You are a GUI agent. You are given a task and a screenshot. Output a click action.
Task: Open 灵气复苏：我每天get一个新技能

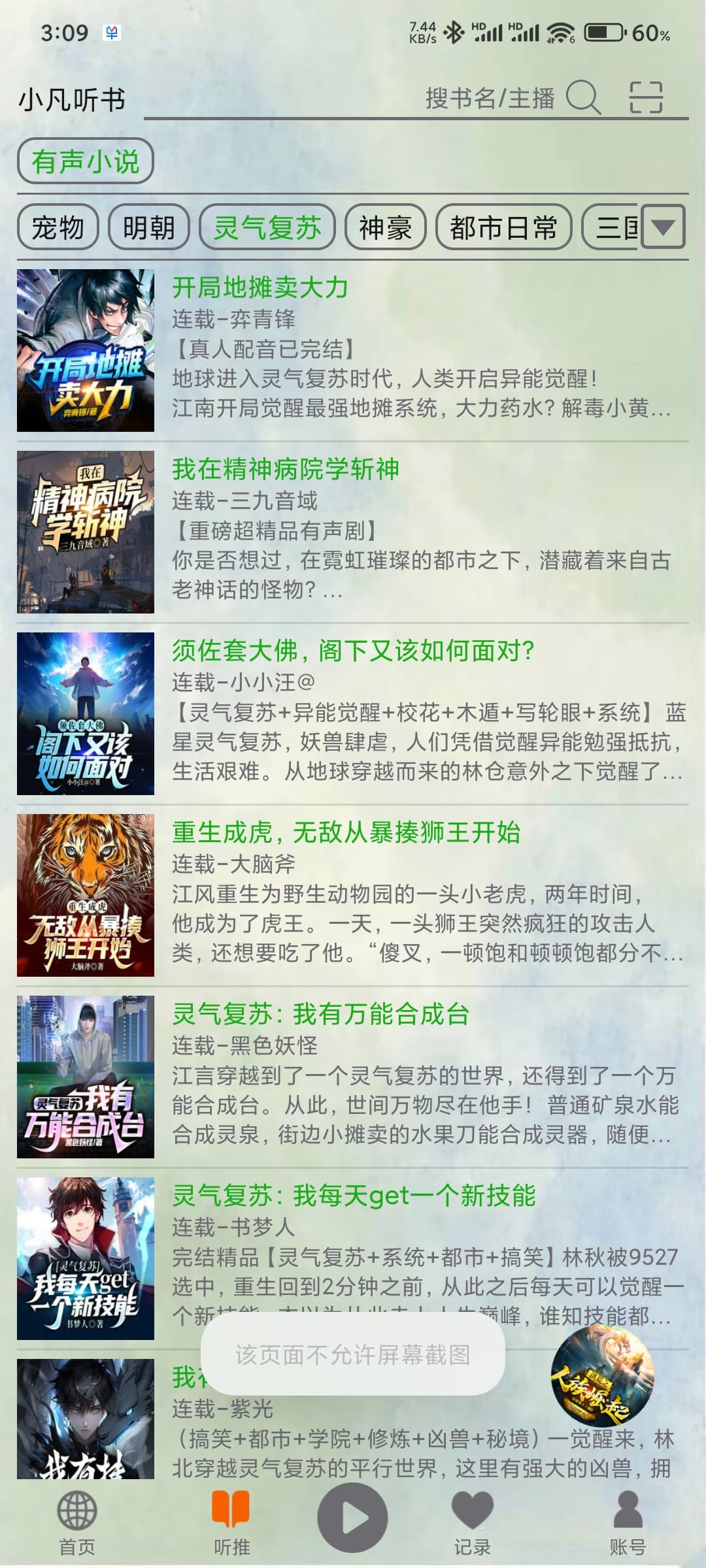pos(353,1259)
